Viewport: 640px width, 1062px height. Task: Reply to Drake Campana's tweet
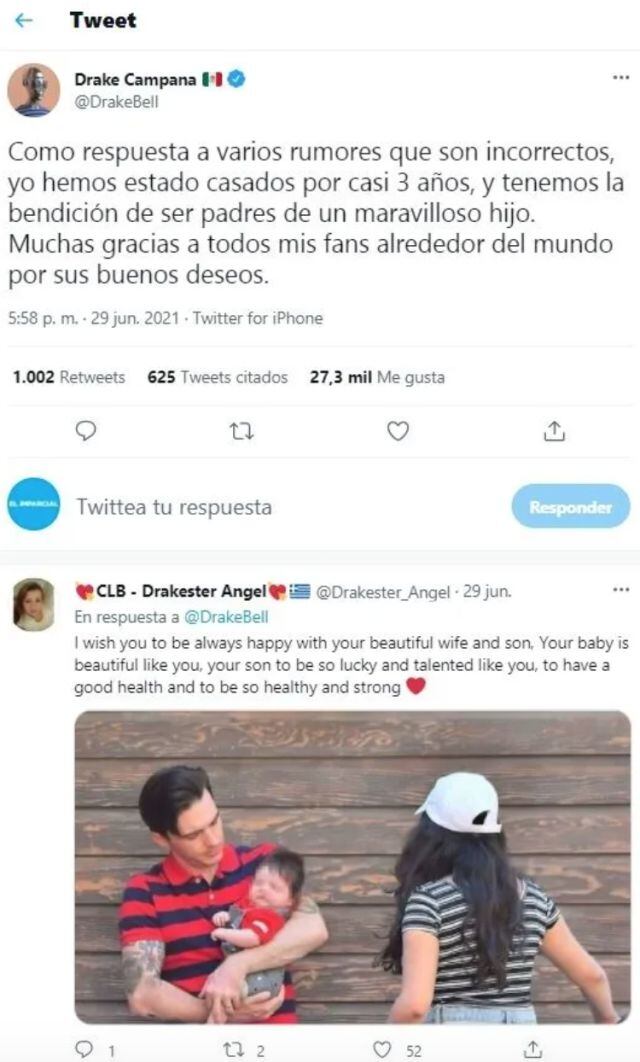pos(86,431)
